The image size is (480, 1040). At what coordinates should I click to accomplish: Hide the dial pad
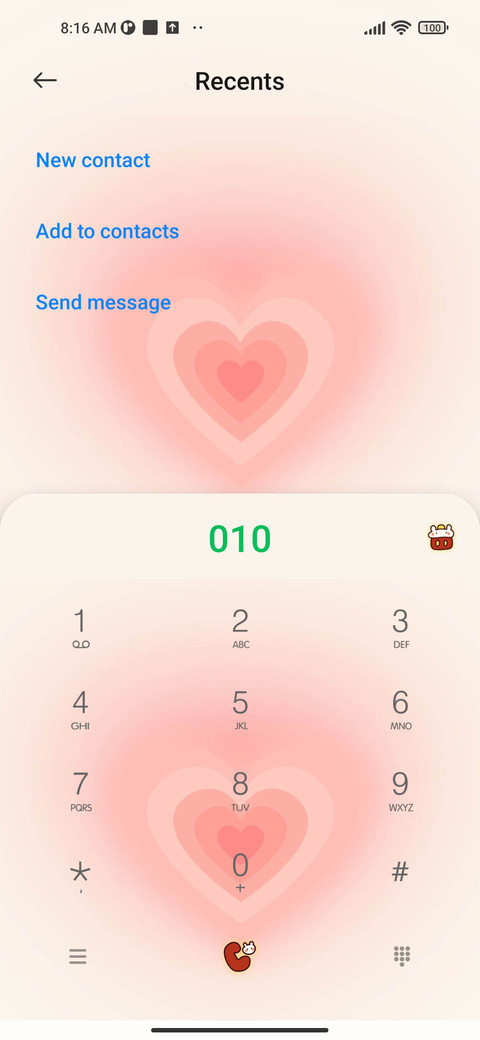[402, 956]
